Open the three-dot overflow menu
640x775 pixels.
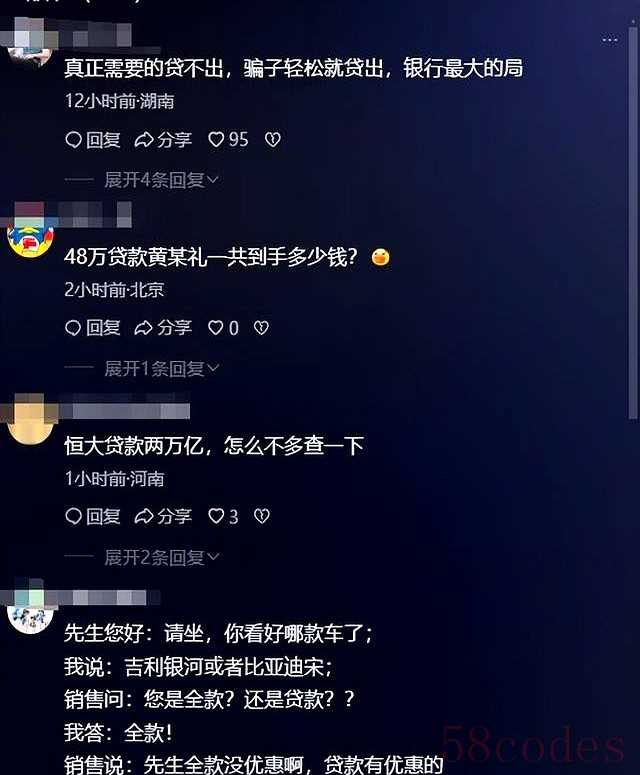(x=609, y=40)
